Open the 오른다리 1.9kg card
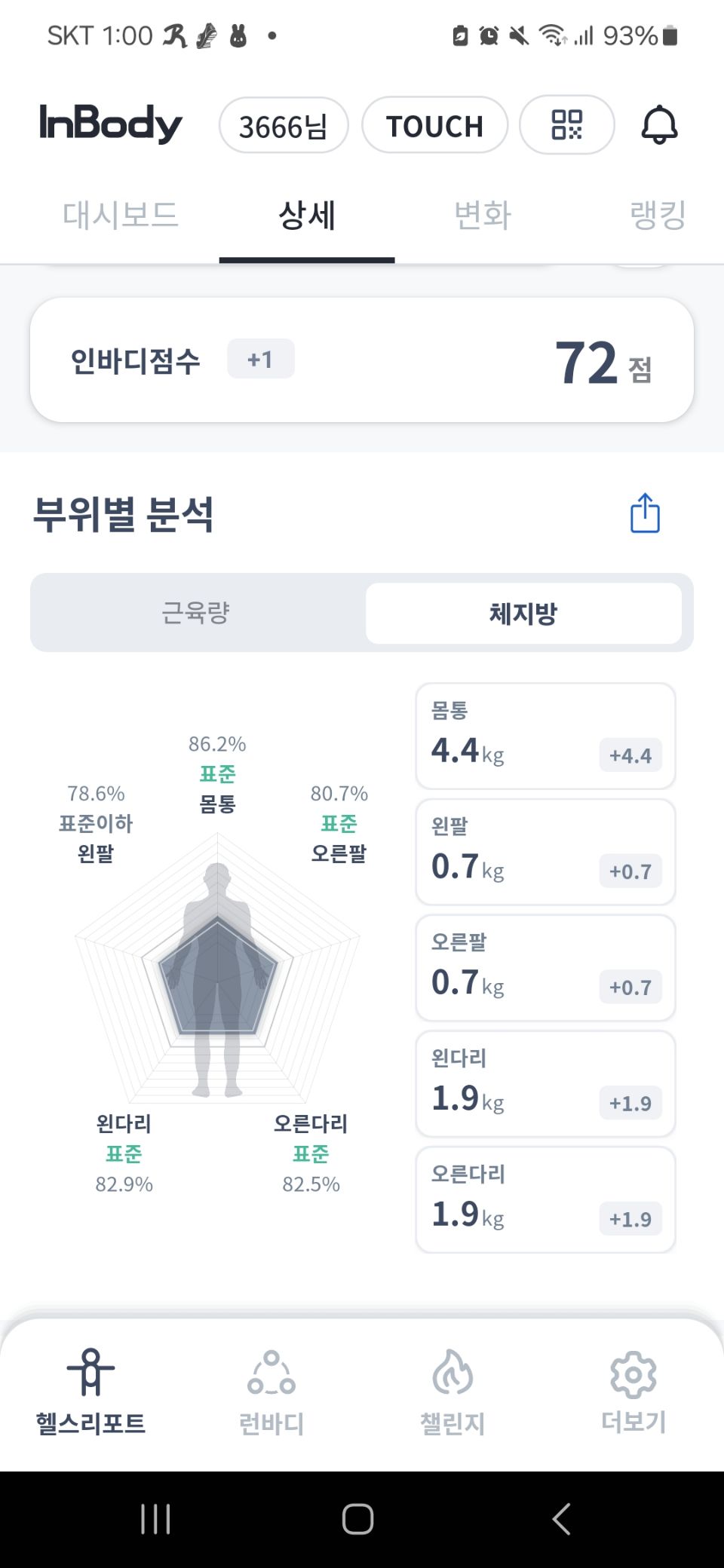The image size is (724, 1568). point(545,1199)
